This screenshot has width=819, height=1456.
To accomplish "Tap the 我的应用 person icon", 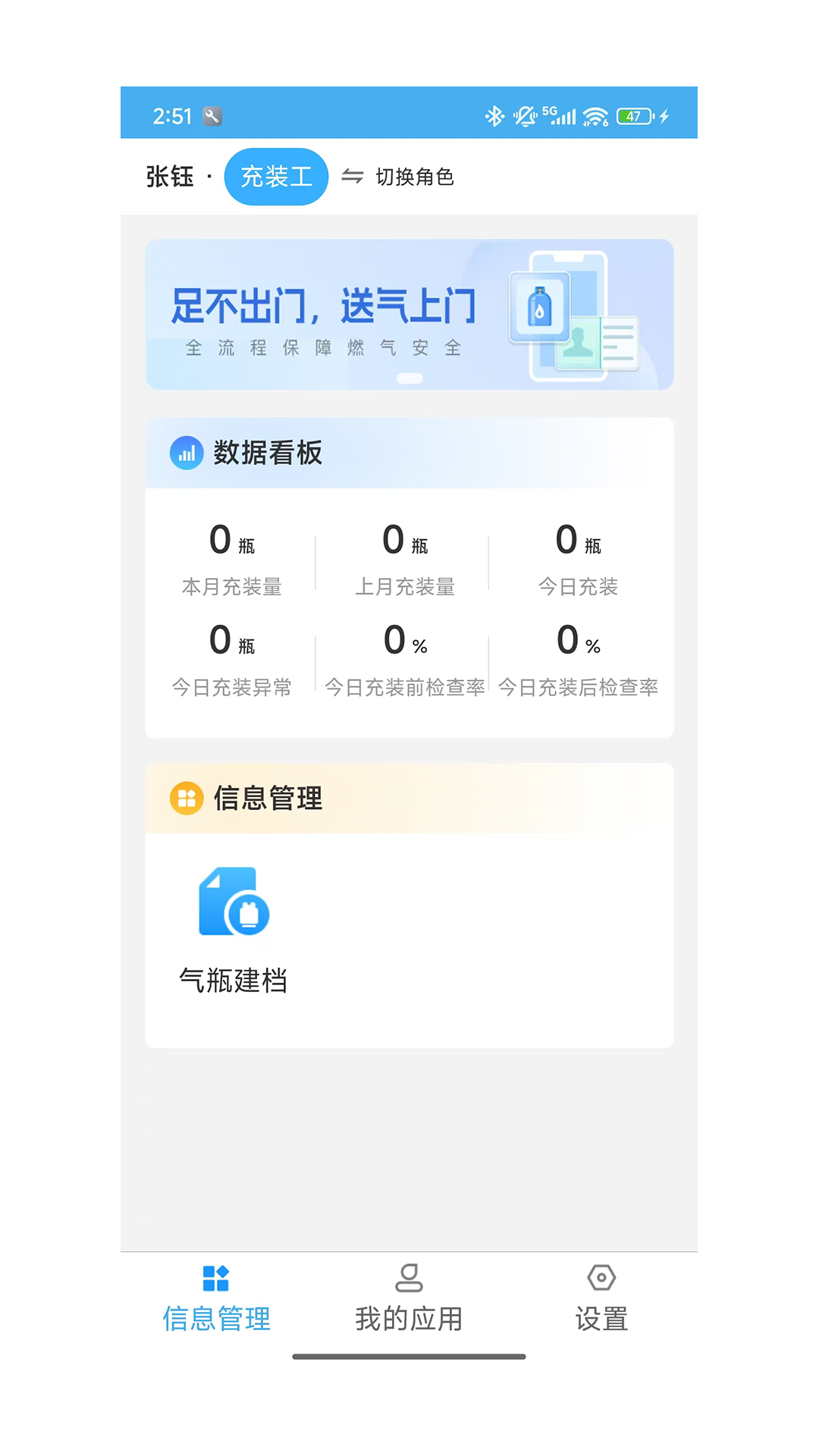I will pos(409,1279).
